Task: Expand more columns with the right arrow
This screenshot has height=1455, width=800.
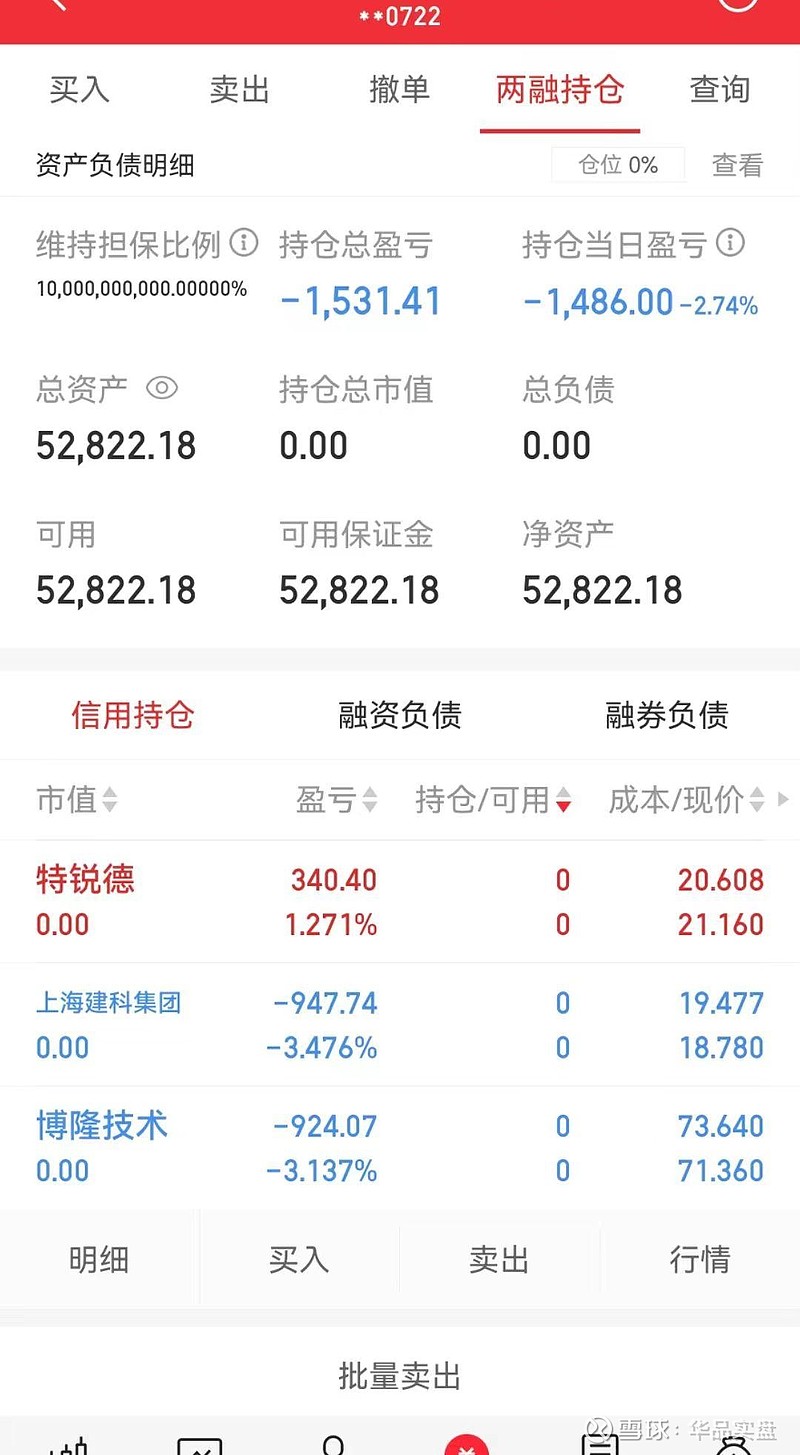Action: [783, 799]
